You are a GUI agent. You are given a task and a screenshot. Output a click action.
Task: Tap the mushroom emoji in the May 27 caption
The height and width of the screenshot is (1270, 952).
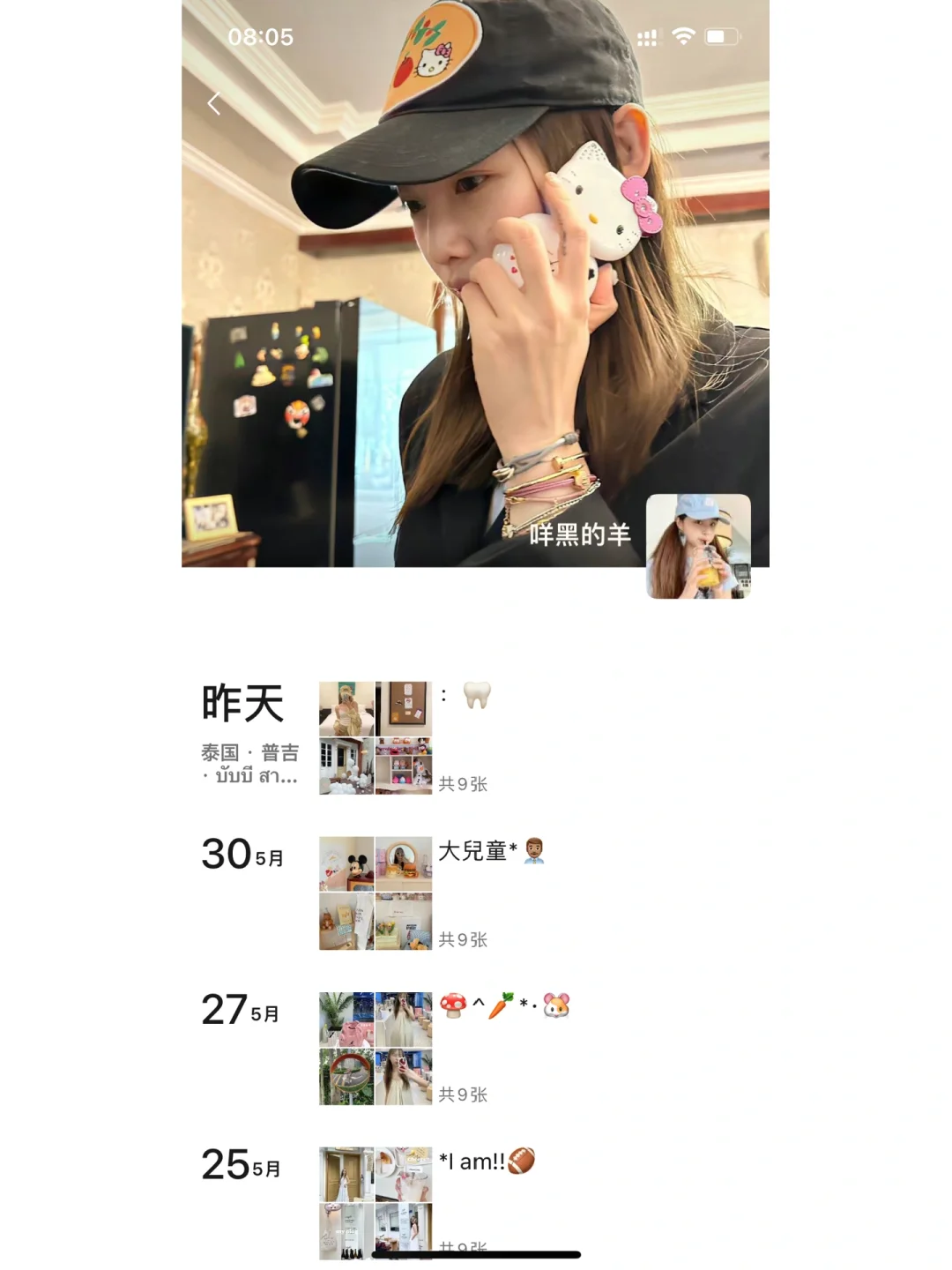[452, 1005]
